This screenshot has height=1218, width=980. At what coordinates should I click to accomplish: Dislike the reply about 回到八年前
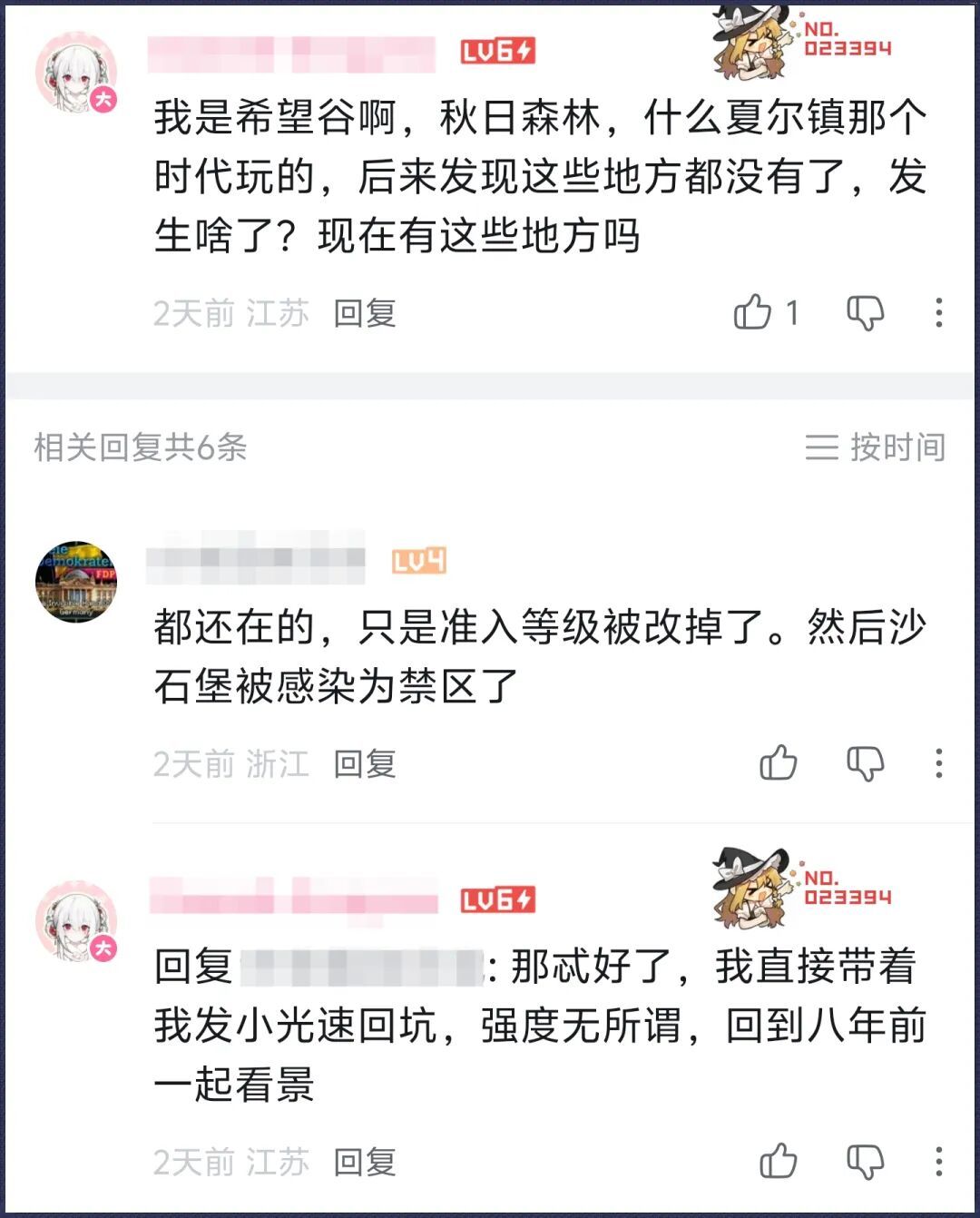(x=865, y=1161)
